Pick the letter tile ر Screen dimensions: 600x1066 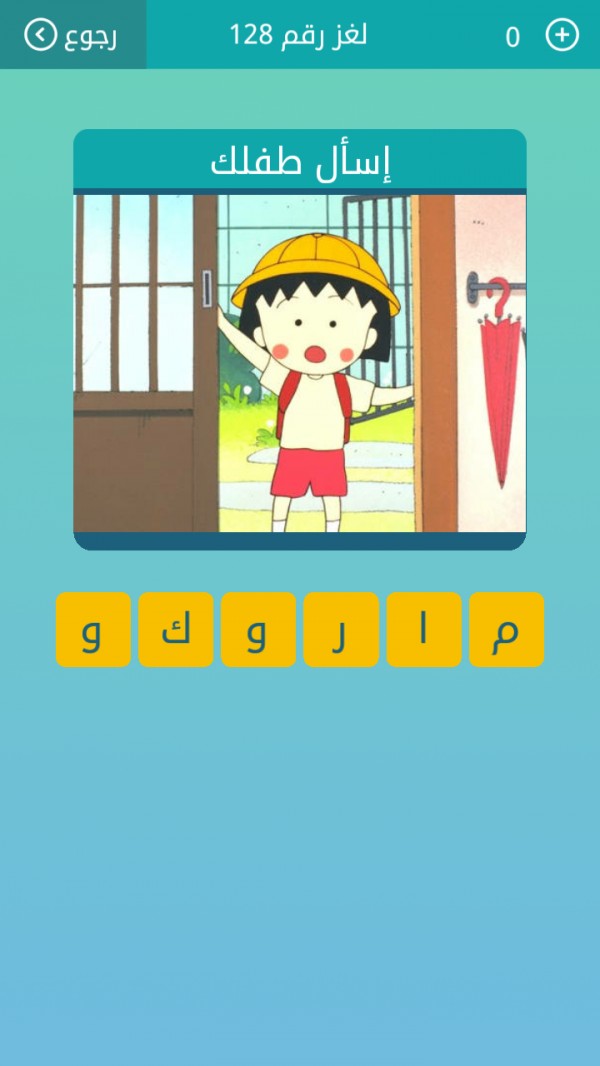coord(340,629)
